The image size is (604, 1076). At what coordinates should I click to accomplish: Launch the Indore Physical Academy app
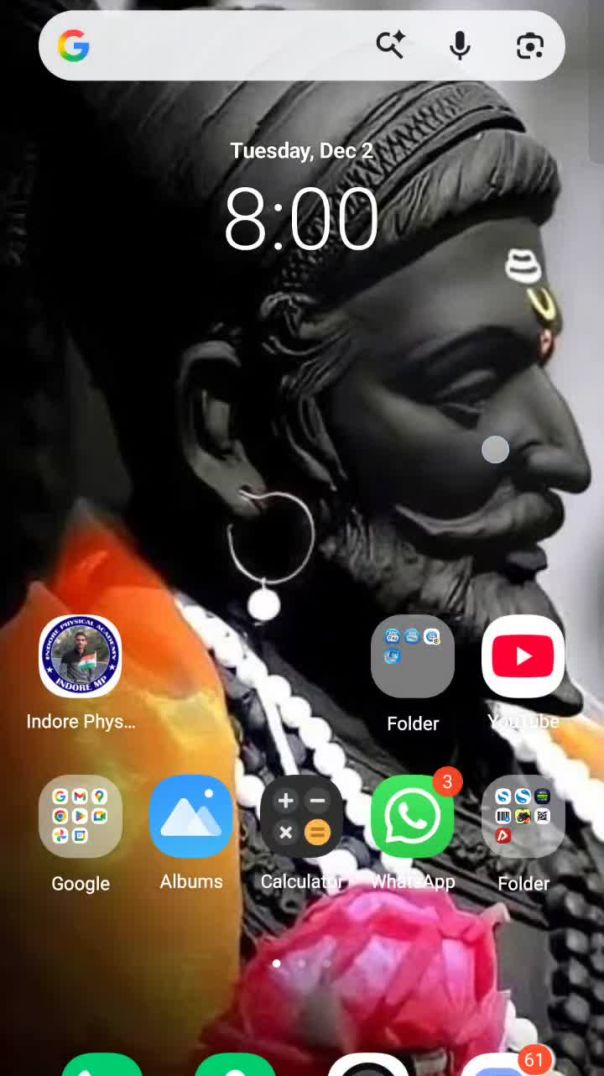pos(80,656)
